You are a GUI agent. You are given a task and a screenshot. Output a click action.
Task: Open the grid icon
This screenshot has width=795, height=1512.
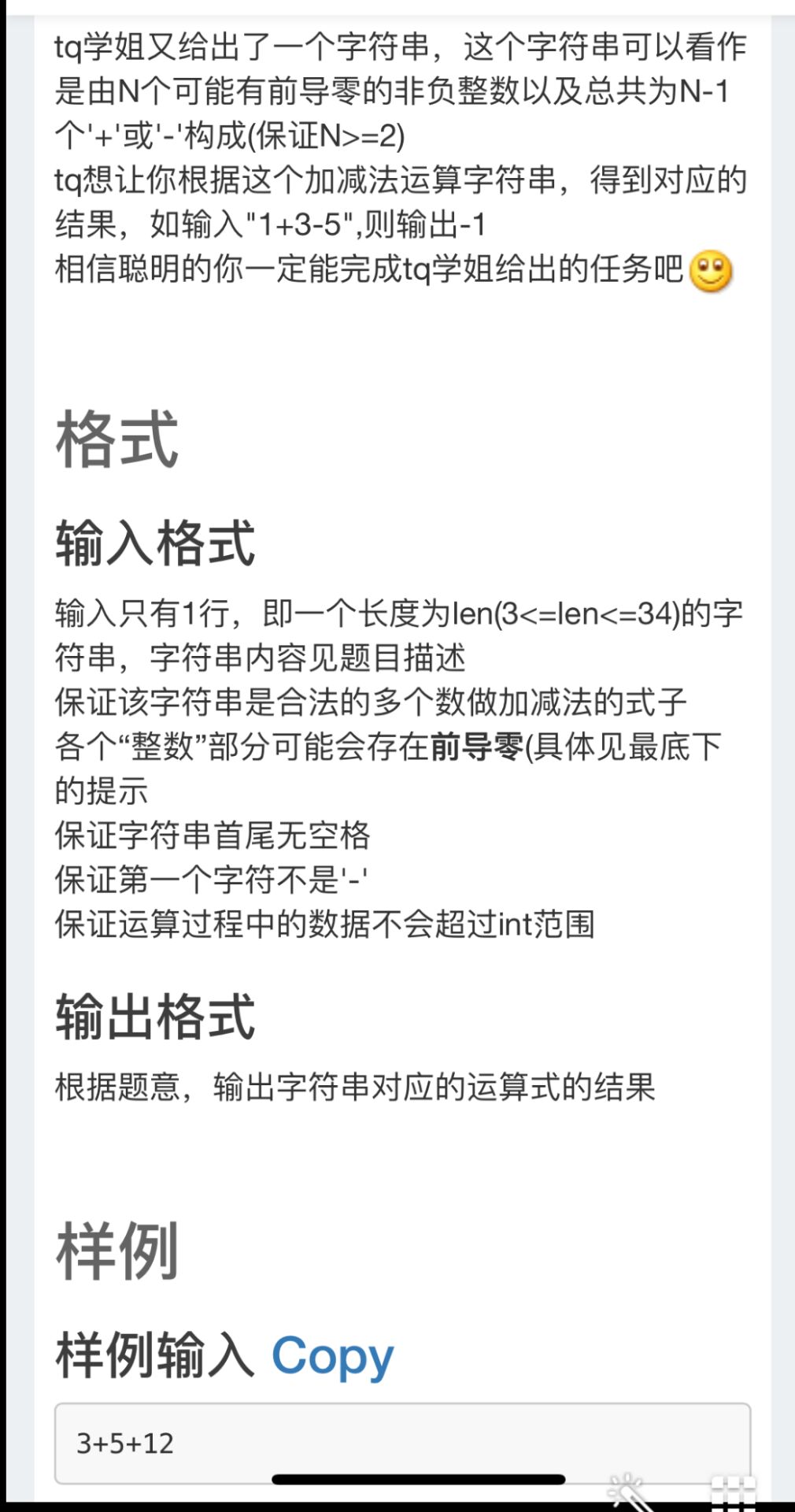(733, 1492)
